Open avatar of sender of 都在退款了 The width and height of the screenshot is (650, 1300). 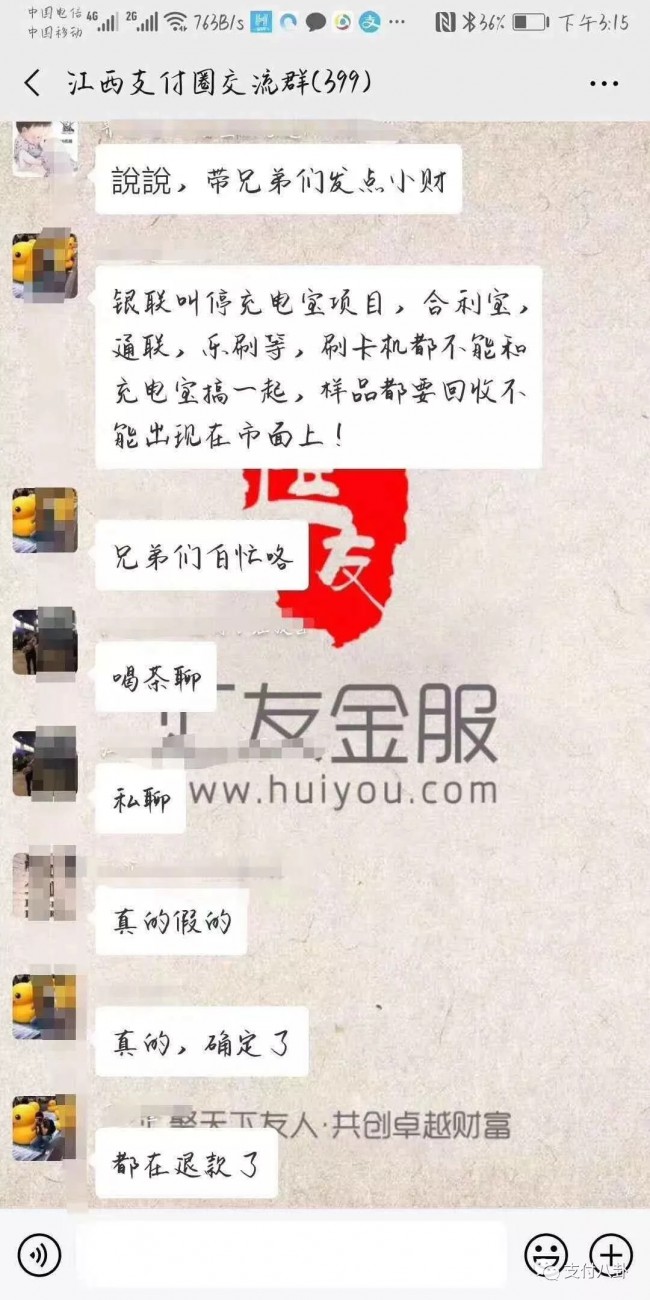45,1128
